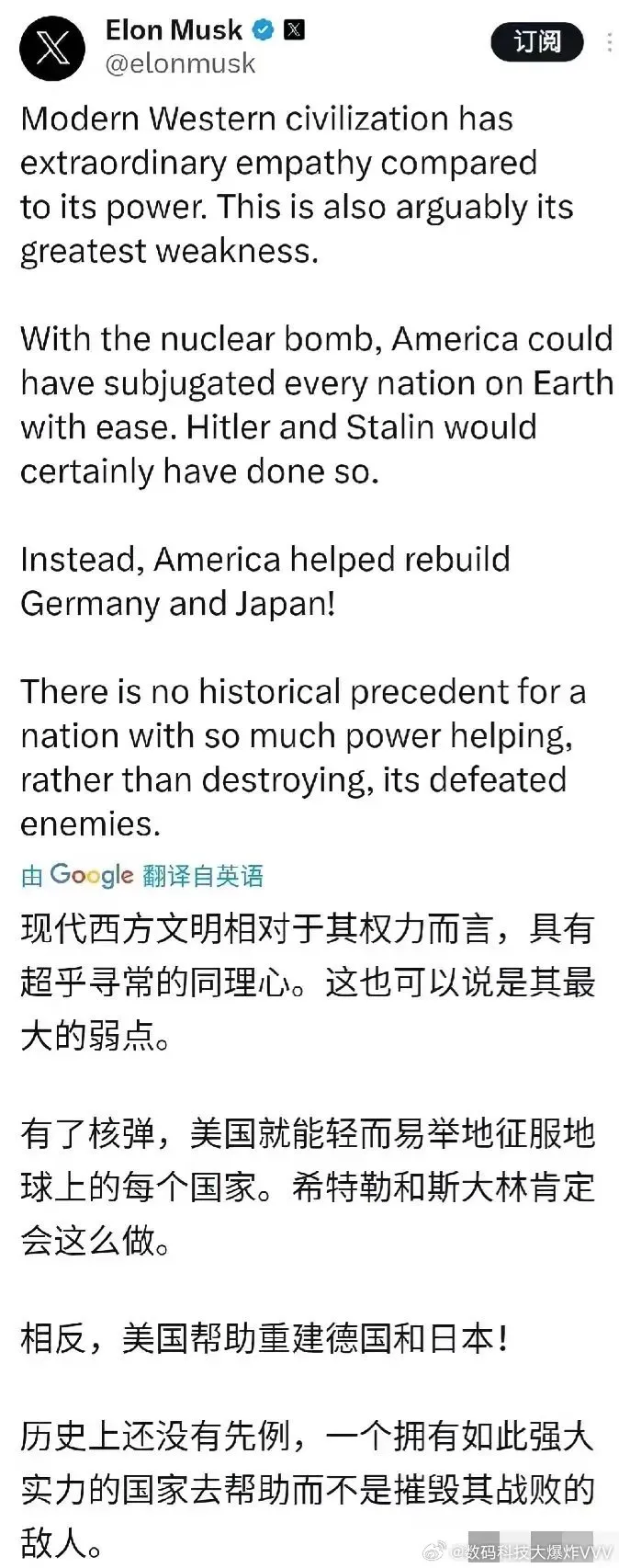Open the @elonmusk profile name

180,63
